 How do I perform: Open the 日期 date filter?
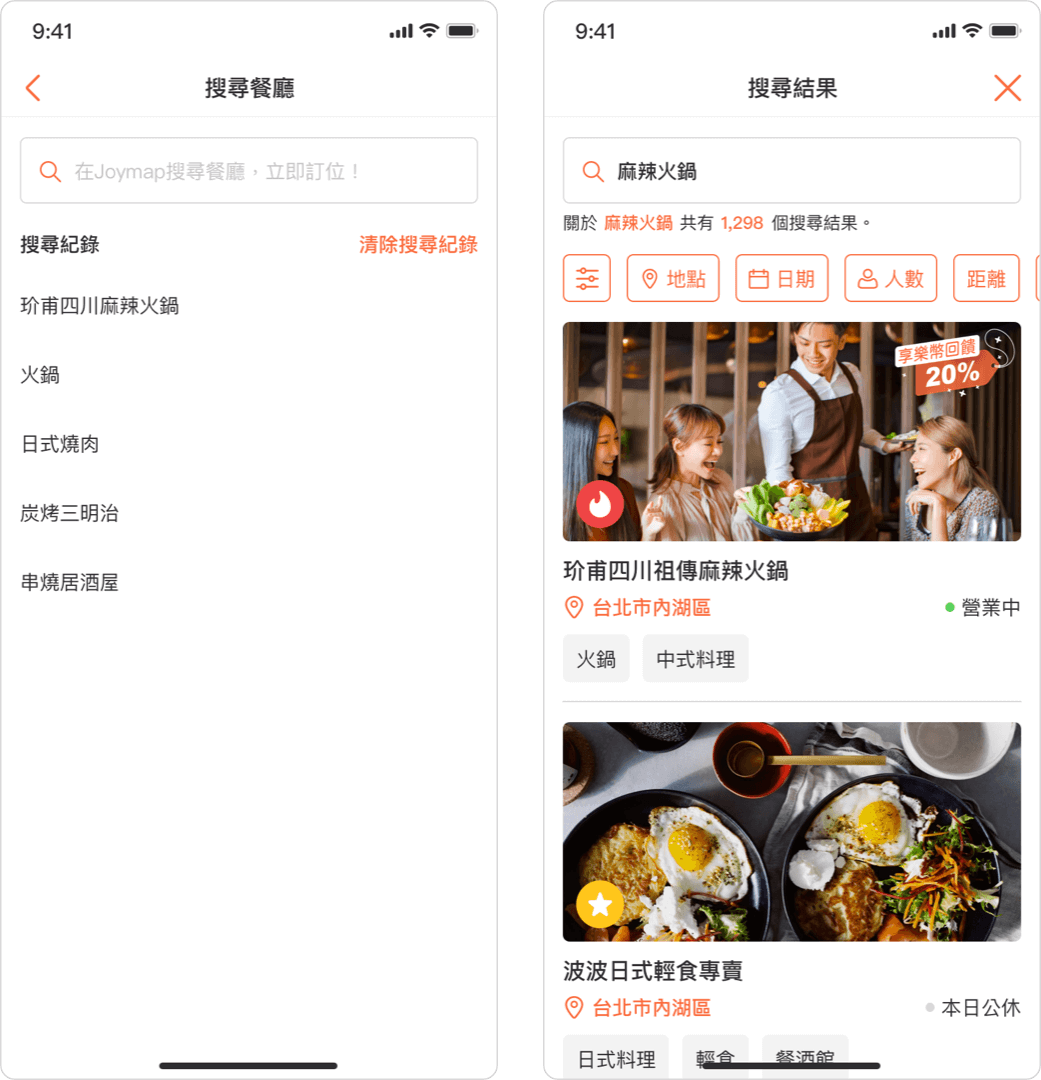pyautogui.click(x=782, y=278)
